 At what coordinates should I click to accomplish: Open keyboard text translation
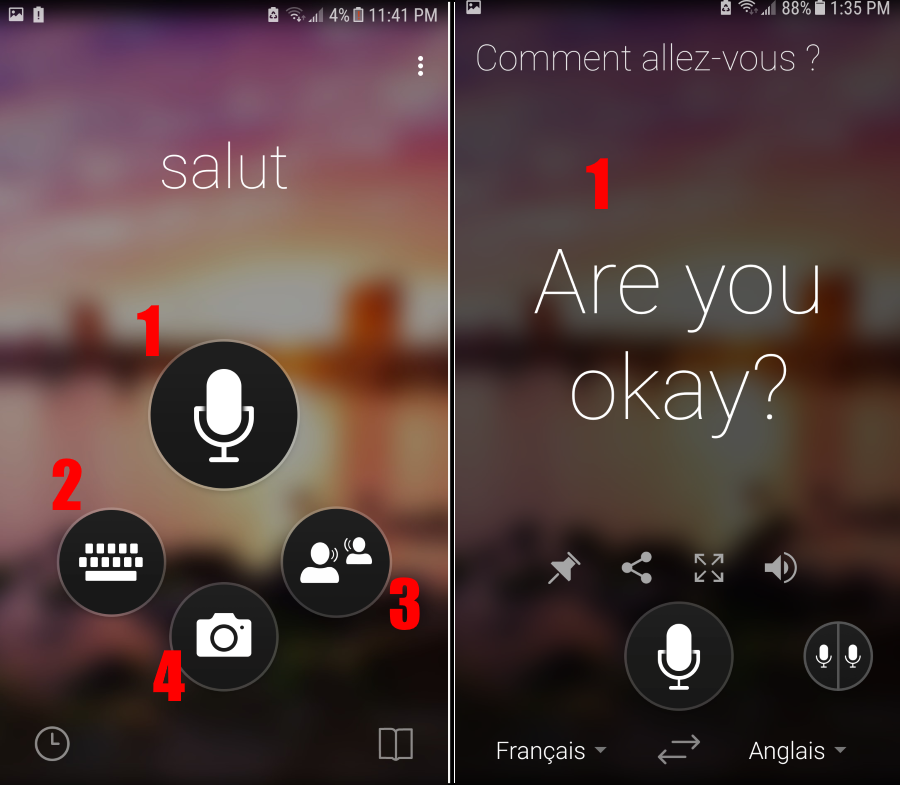pos(110,562)
